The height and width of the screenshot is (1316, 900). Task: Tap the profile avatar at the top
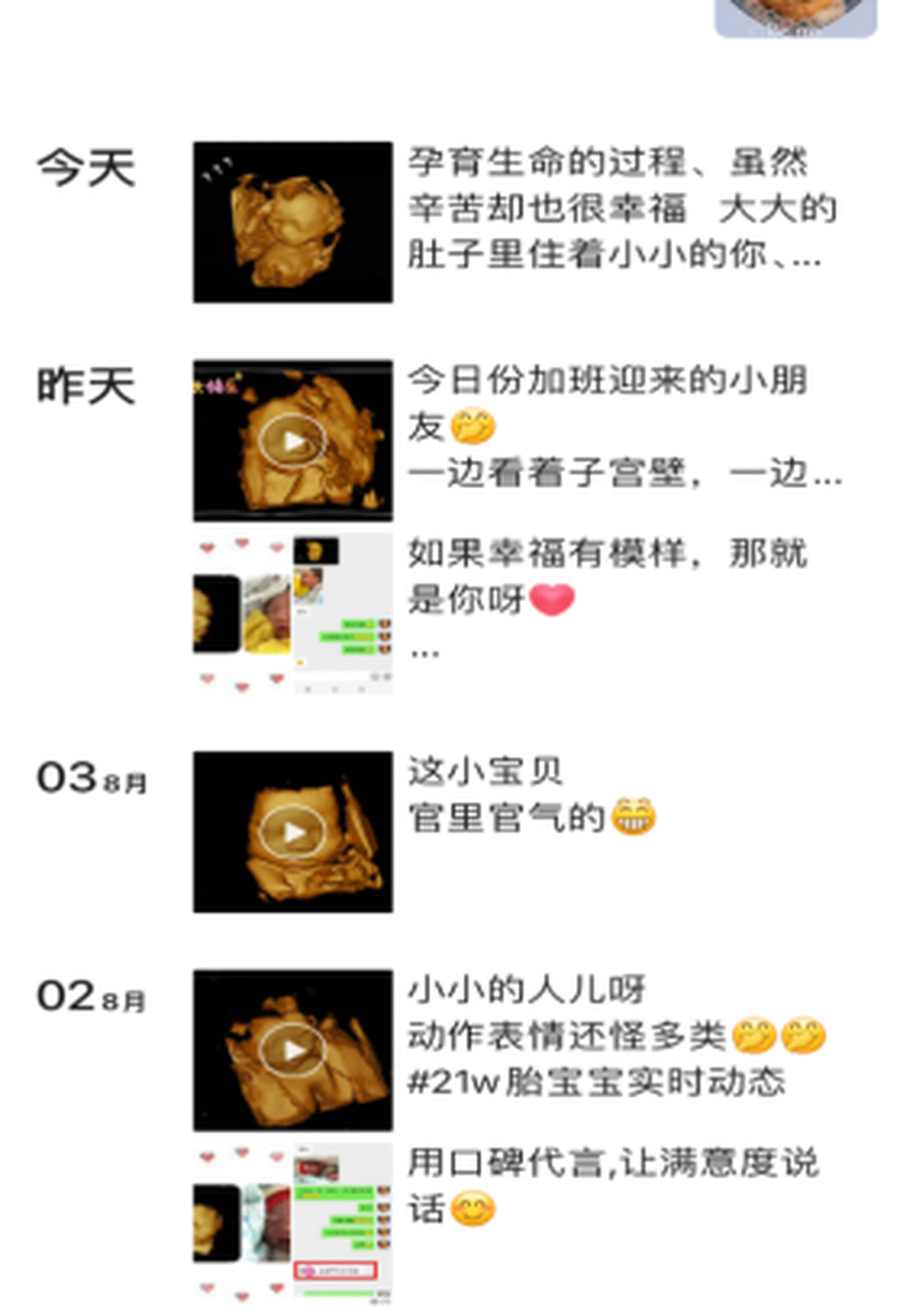[796, 16]
